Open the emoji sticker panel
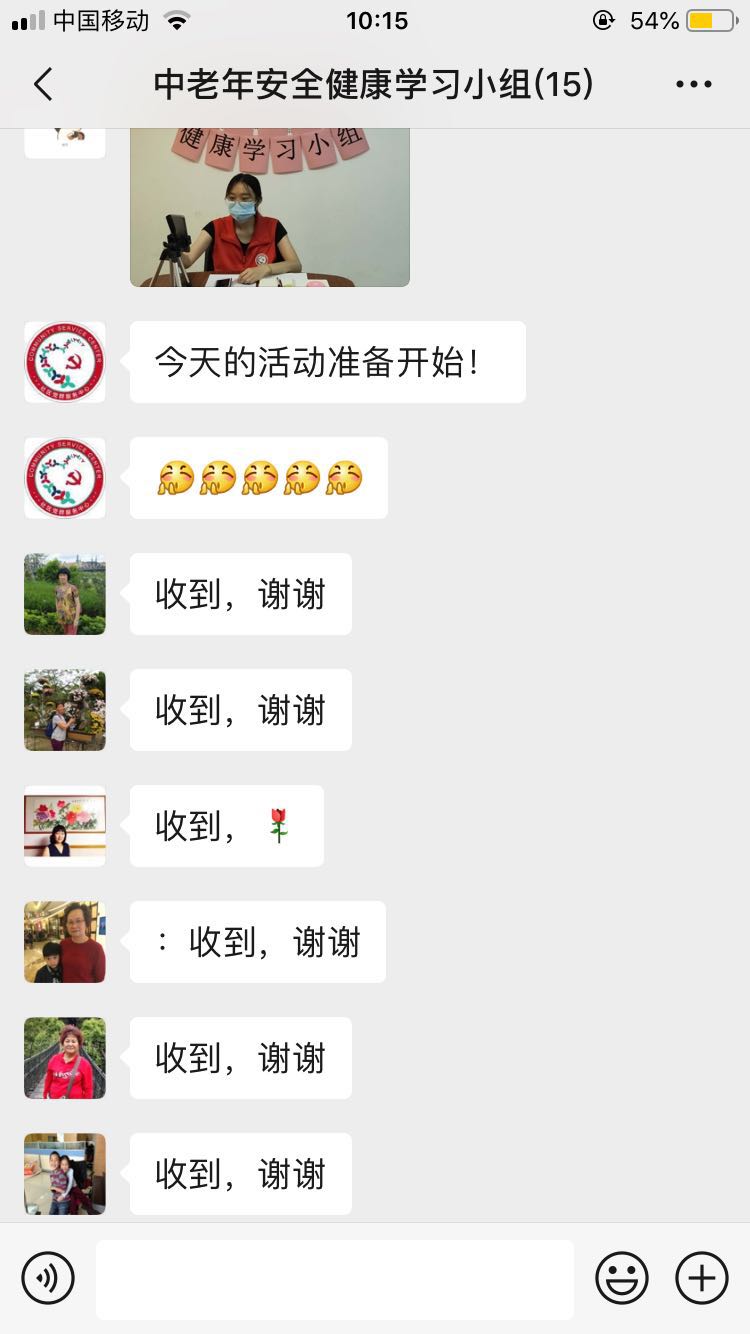750x1334 pixels. (622, 1278)
